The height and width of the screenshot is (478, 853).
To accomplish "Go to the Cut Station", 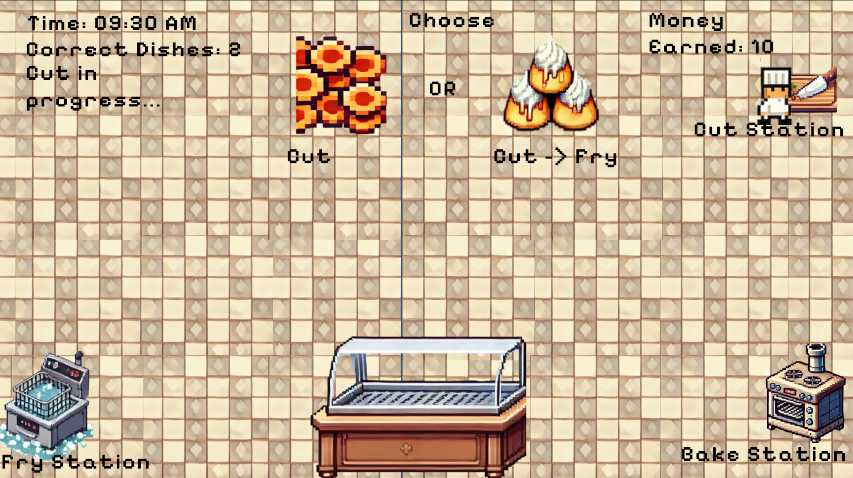I will pyautogui.click(x=800, y=95).
